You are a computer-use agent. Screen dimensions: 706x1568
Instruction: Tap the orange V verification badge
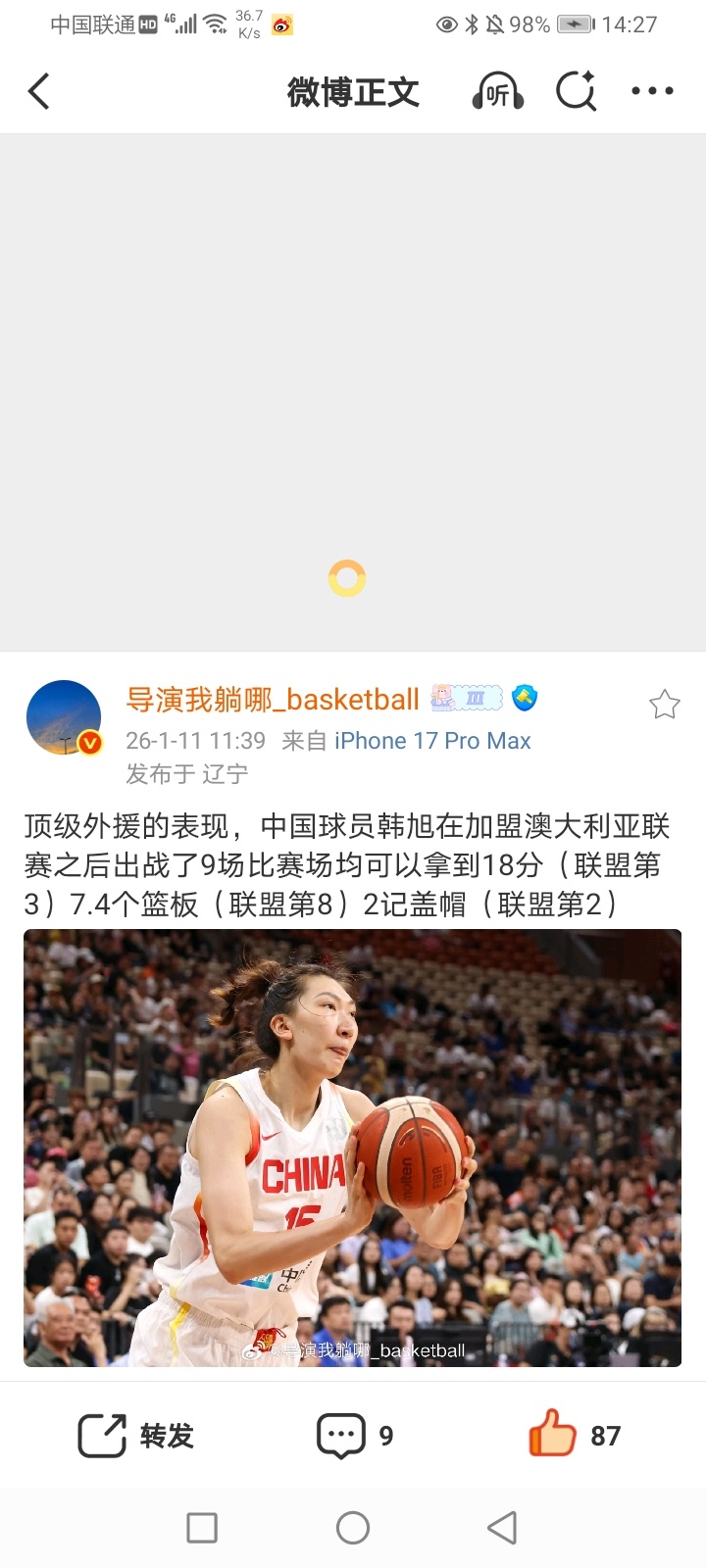(88, 744)
